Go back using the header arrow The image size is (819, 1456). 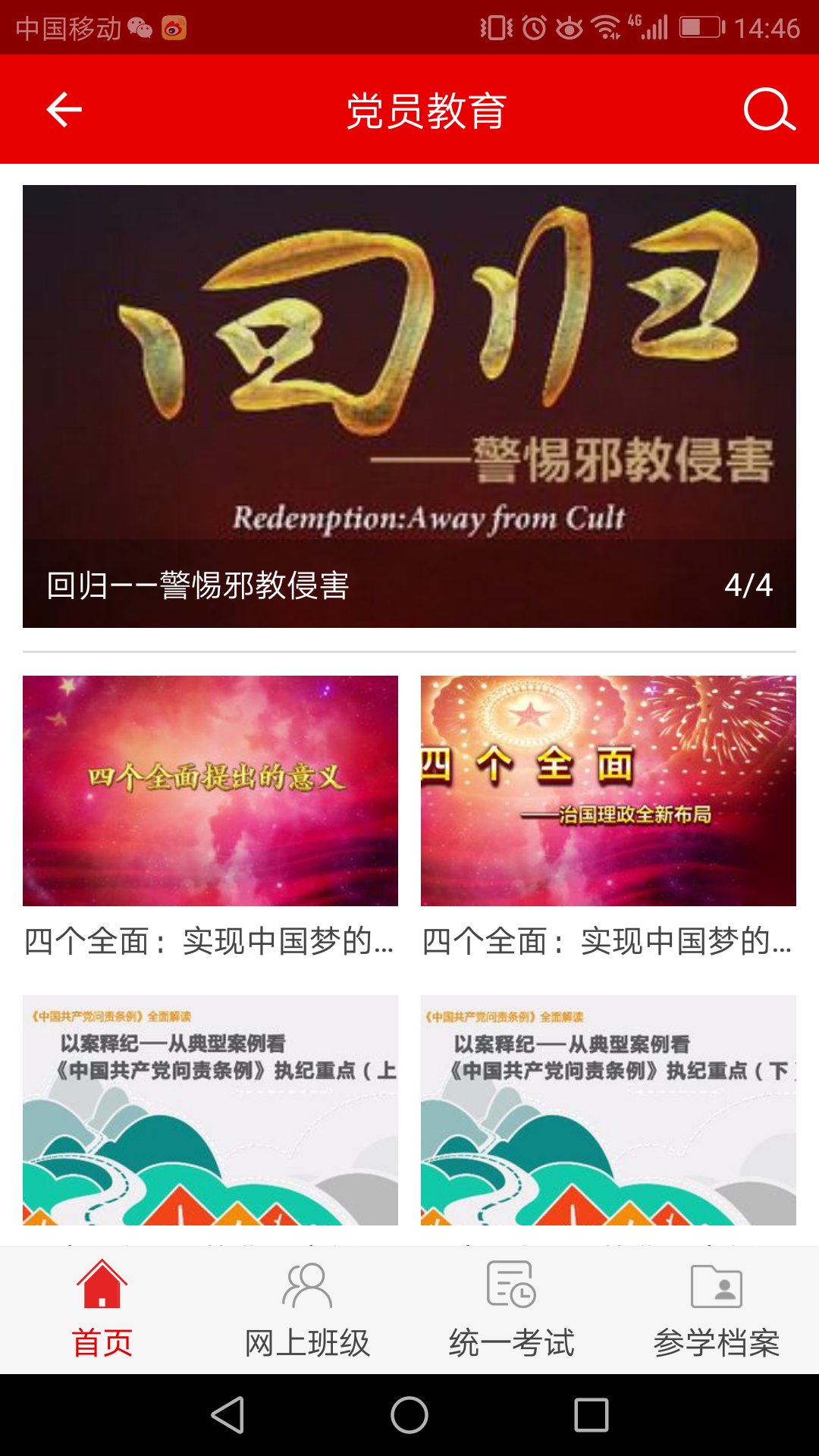tap(64, 110)
